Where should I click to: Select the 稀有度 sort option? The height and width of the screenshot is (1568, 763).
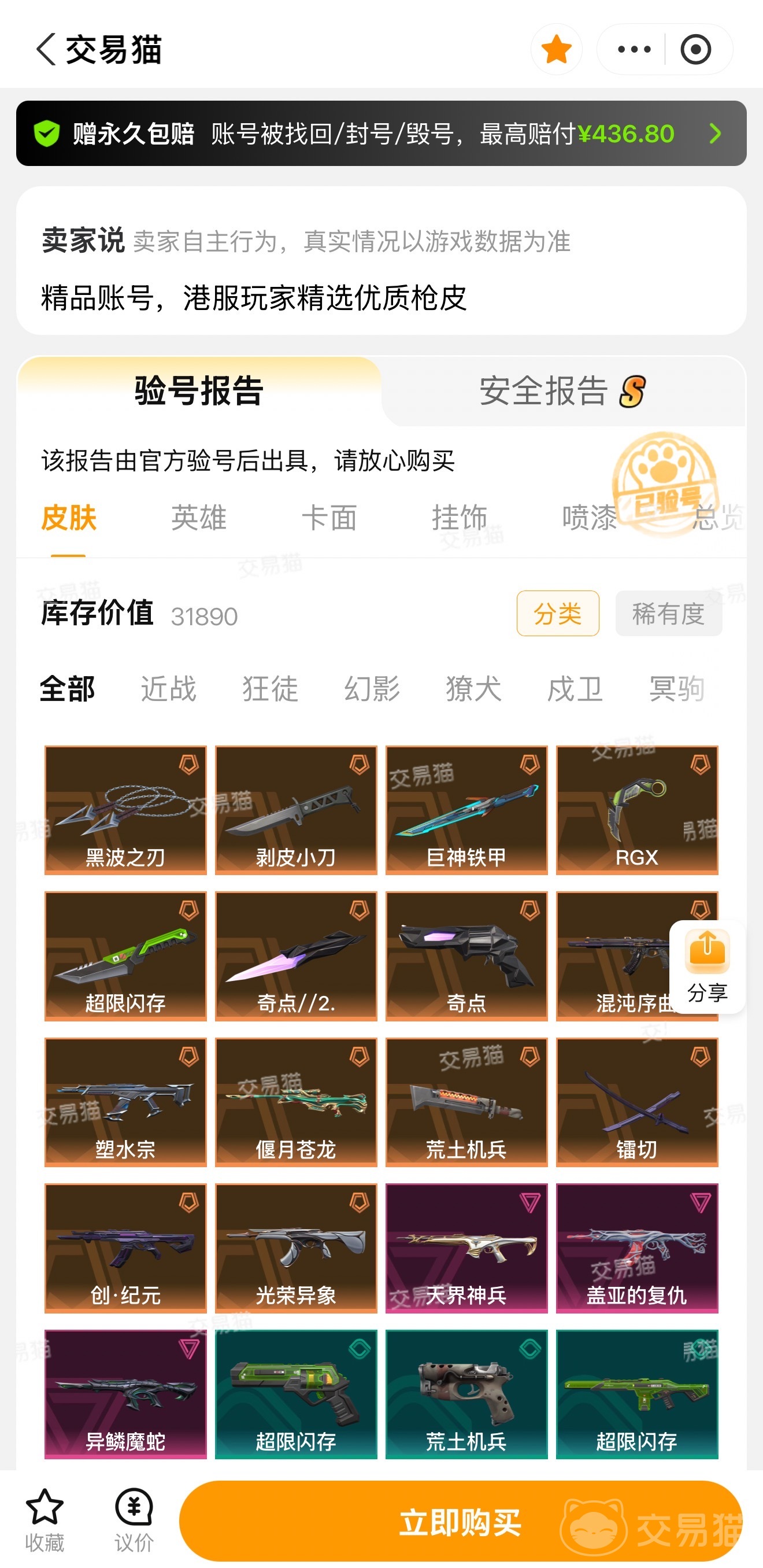(x=668, y=614)
